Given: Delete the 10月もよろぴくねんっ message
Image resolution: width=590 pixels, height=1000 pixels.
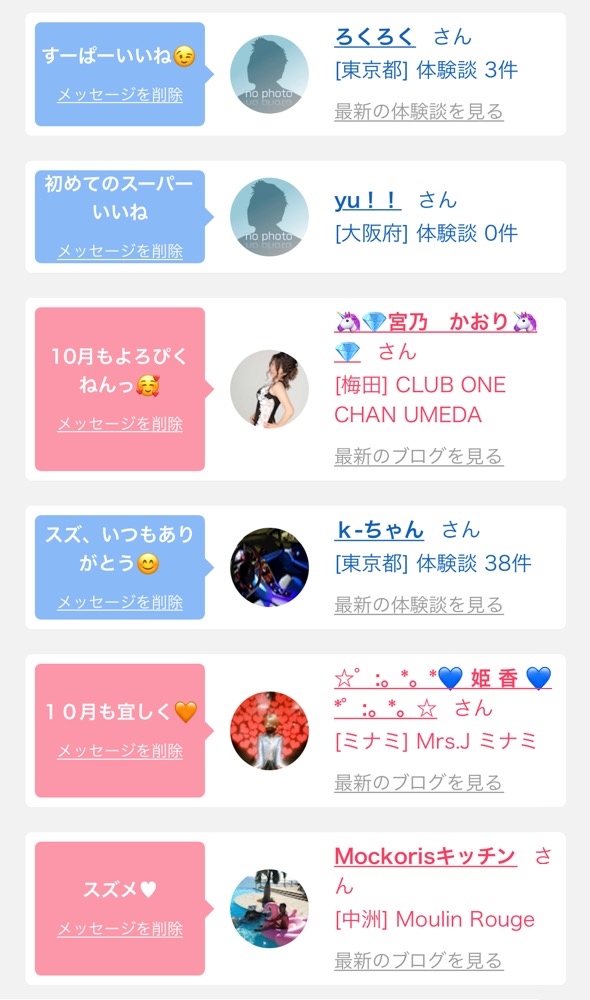Looking at the screenshot, I should [120, 424].
